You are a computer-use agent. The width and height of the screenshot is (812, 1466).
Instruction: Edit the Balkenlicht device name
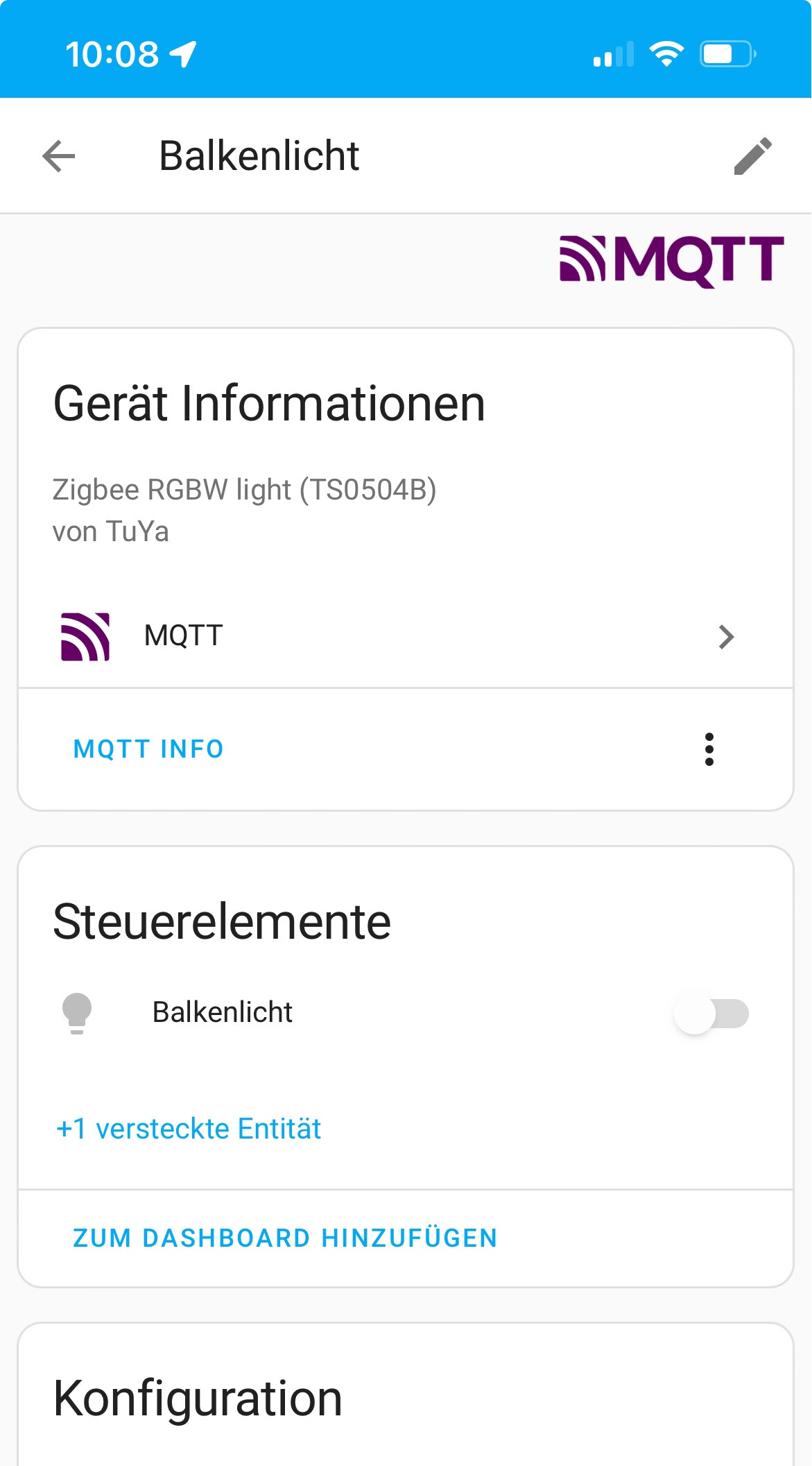tap(752, 156)
